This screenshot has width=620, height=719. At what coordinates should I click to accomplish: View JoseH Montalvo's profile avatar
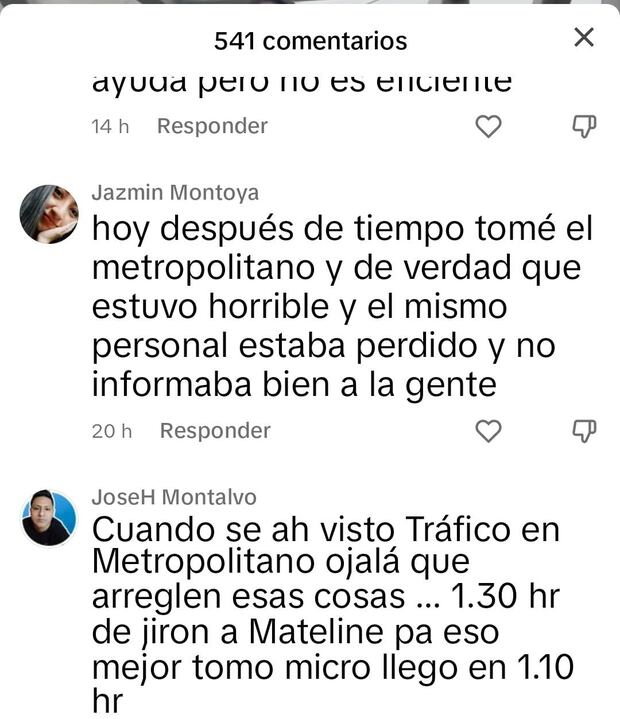49,517
